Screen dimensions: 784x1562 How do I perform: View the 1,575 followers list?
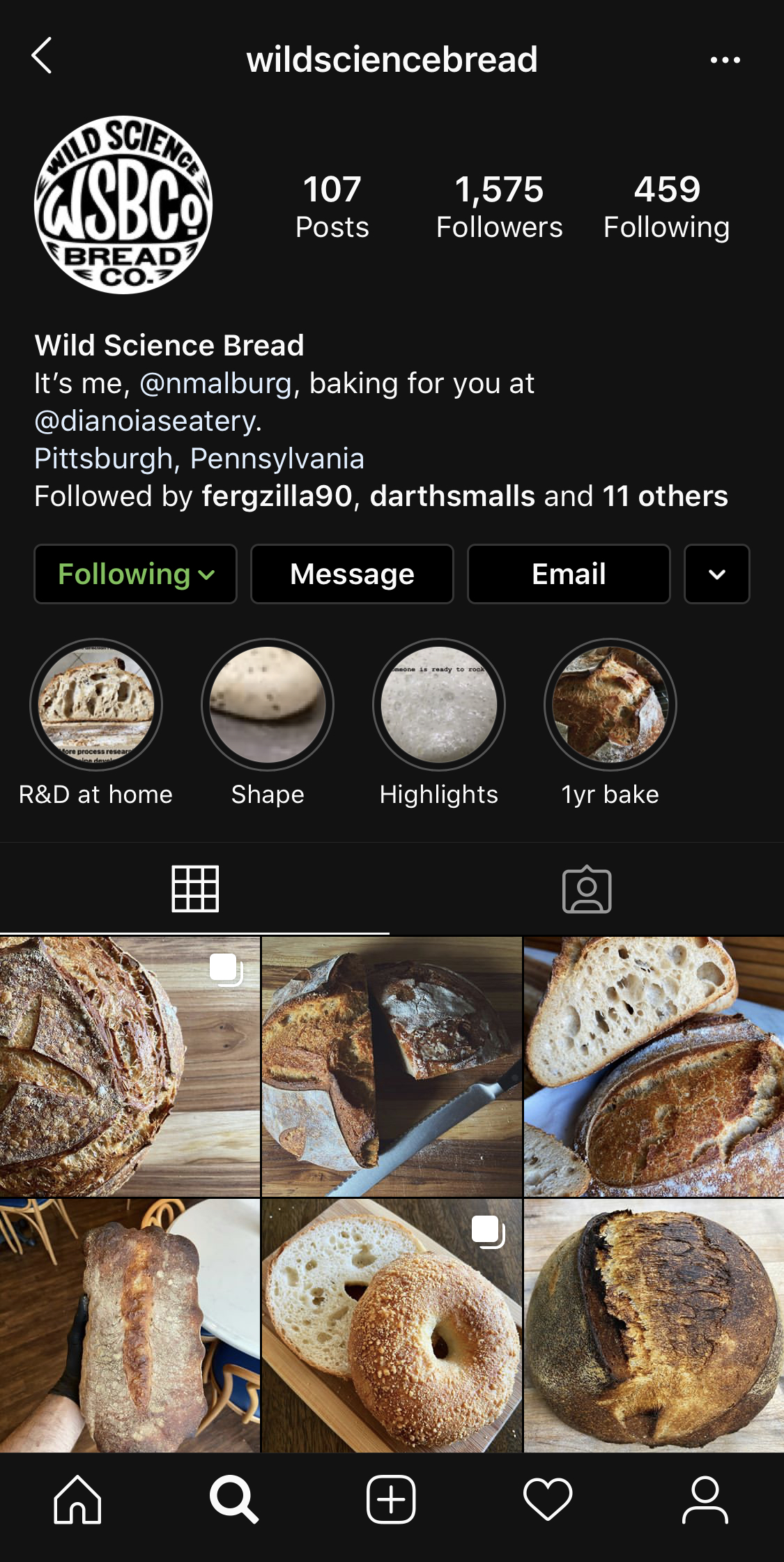[499, 207]
